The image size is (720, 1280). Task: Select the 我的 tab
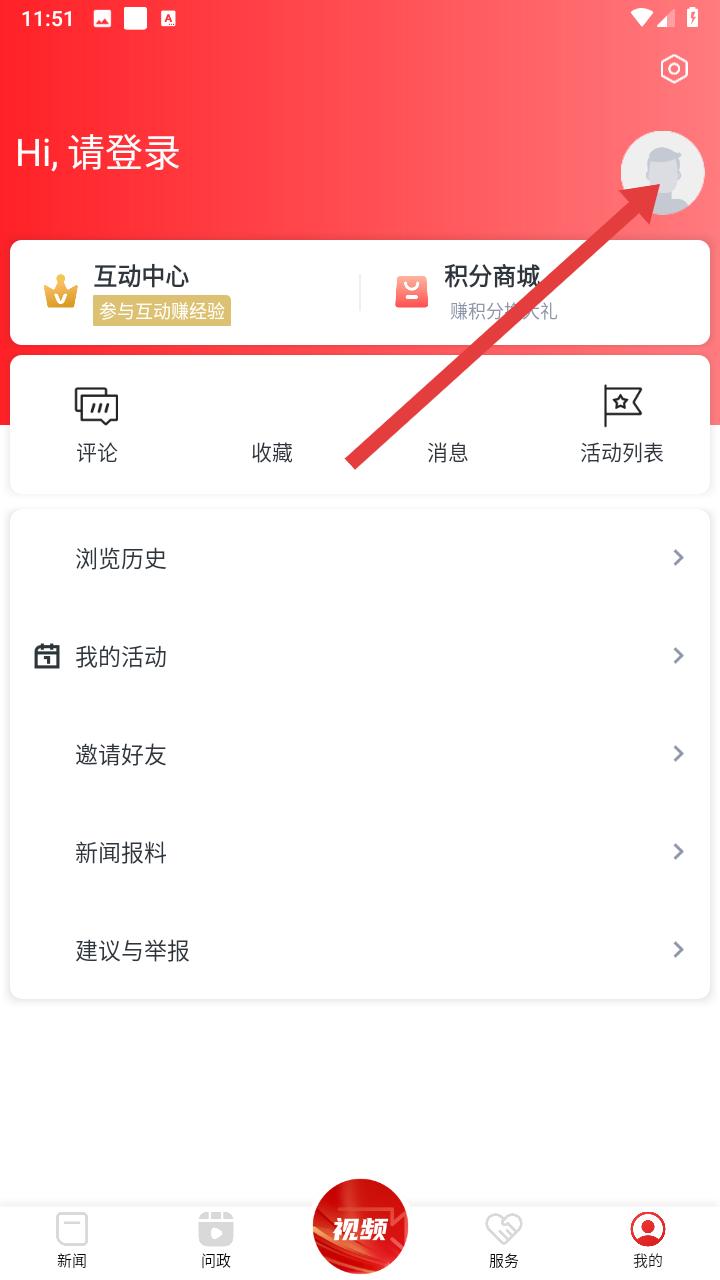coord(648,1240)
